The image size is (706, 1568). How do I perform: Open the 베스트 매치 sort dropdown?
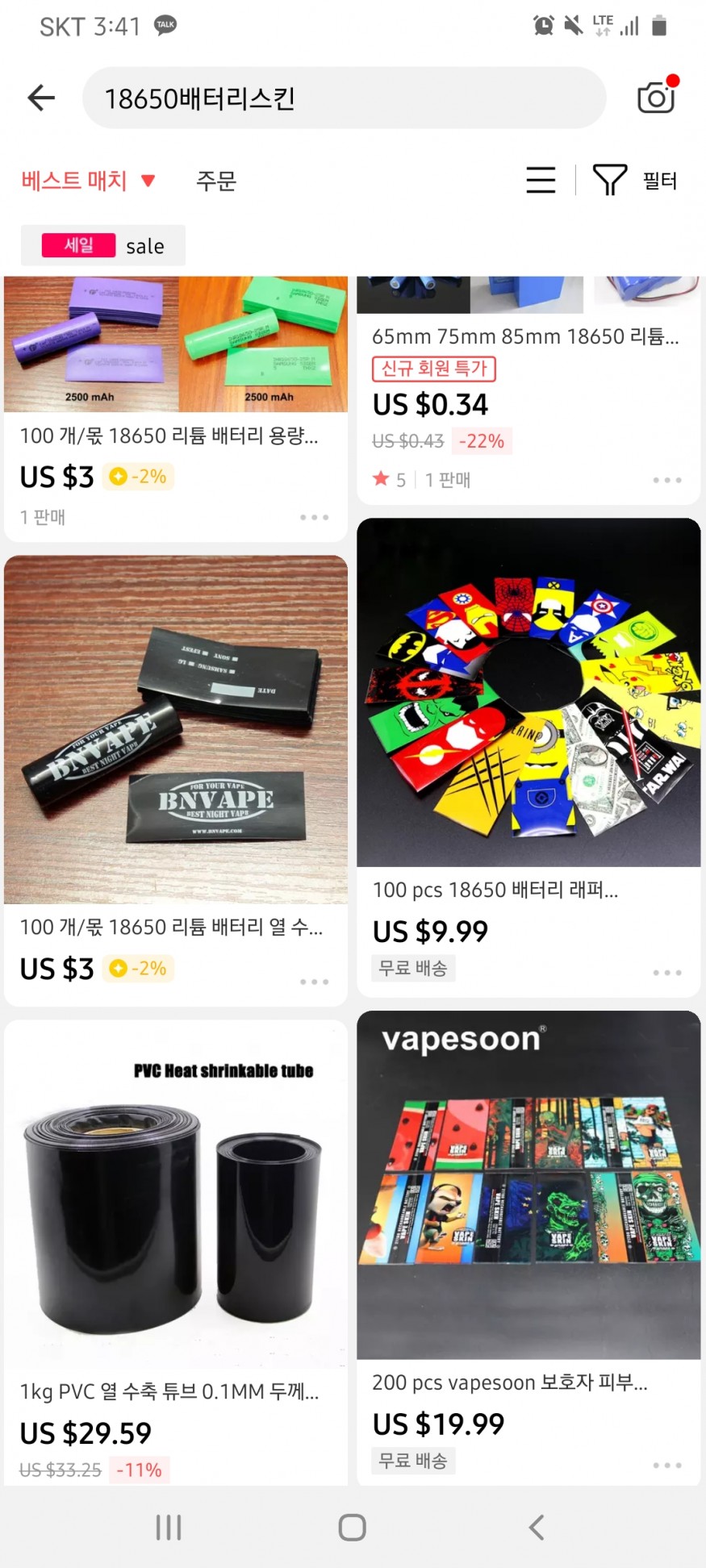[x=87, y=181]
